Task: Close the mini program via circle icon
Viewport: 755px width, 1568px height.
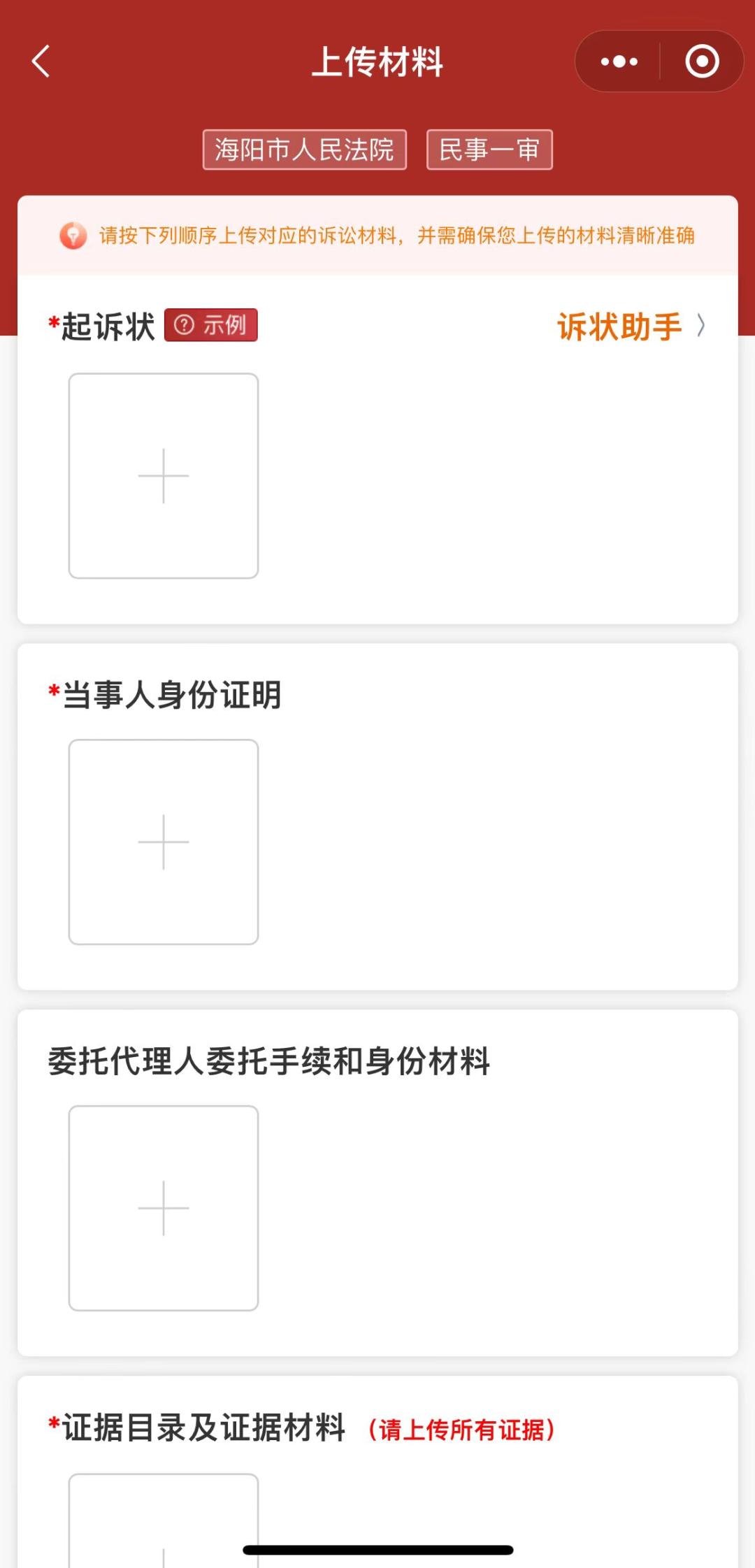Action: pyautogui.click(x=702, y=62)
